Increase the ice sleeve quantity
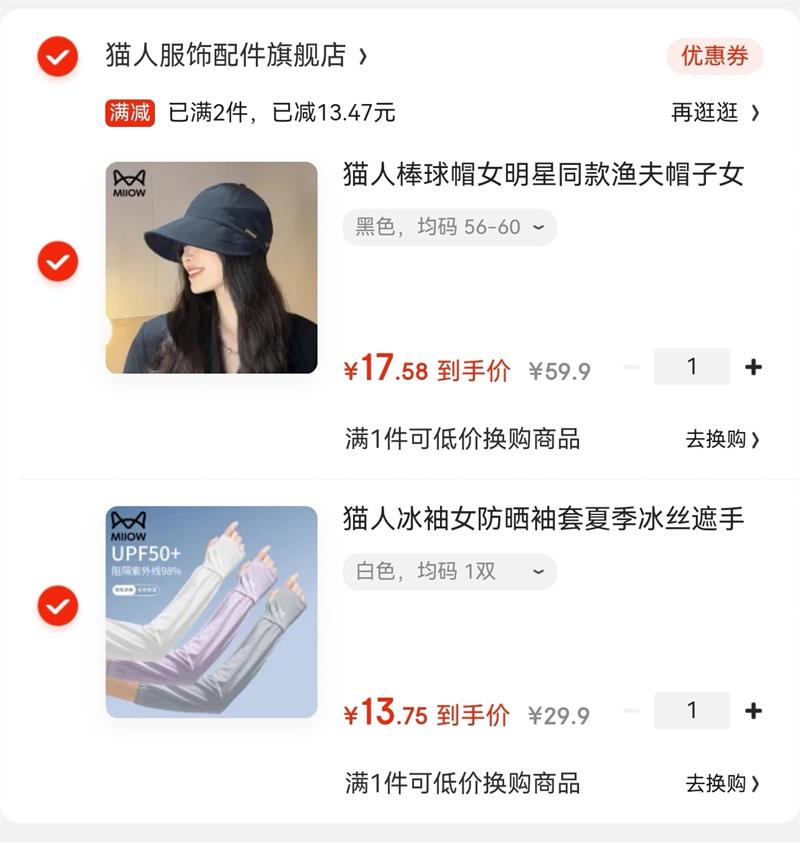 (x=753, y=711)
